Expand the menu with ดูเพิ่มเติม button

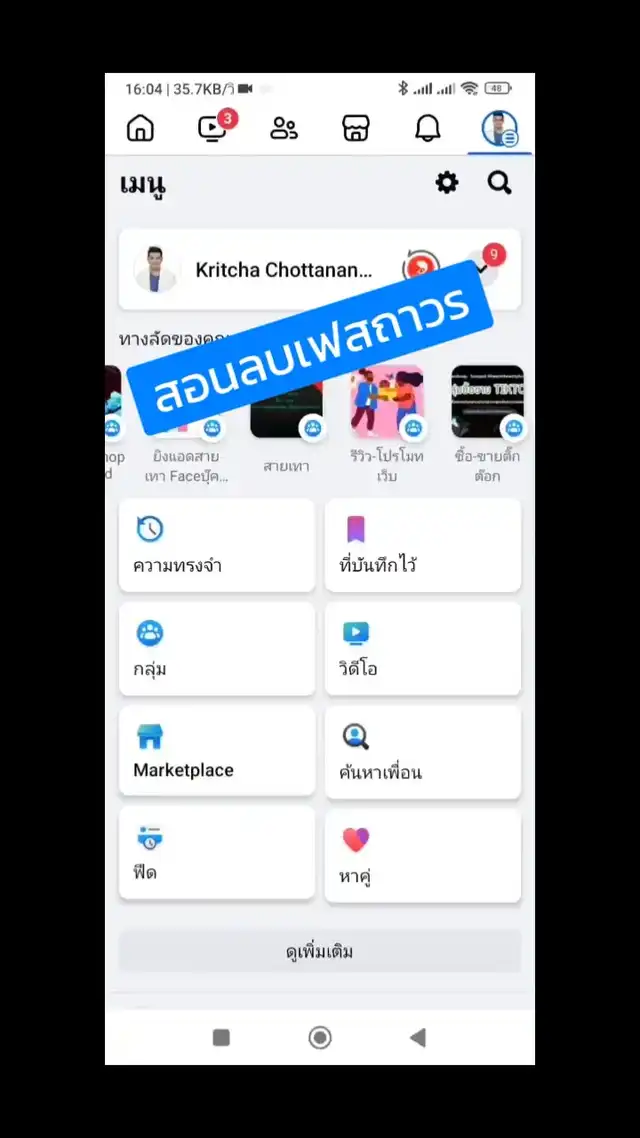tap(319, 951)
